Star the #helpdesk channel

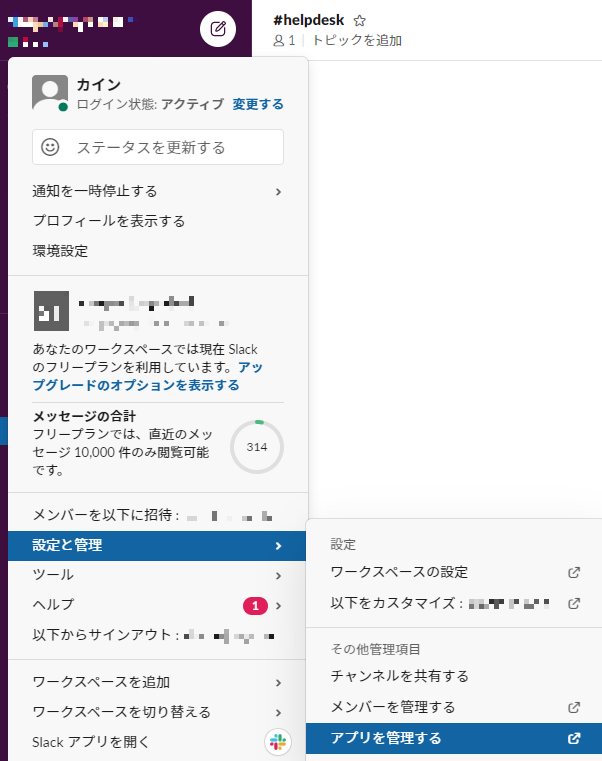[x=360, y=19]
